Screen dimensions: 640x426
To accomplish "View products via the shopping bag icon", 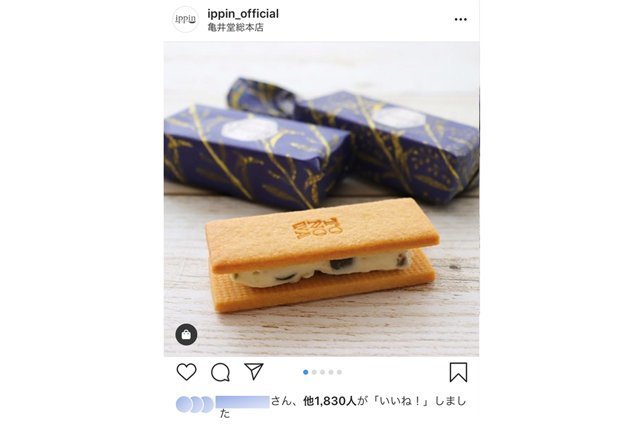I will 186,334.
